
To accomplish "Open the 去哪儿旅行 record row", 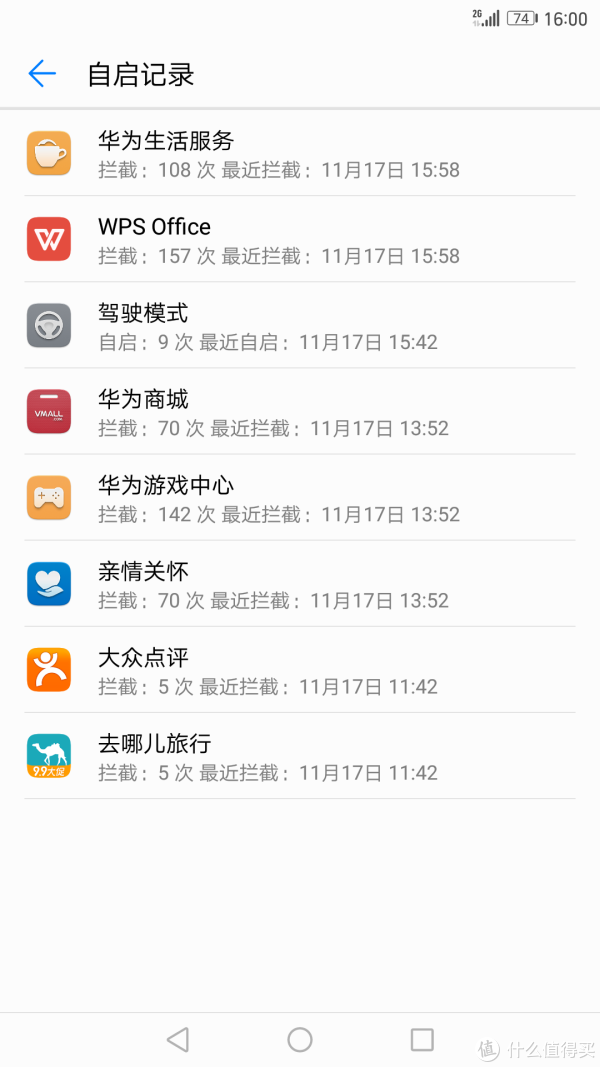I will coord(300,756).
